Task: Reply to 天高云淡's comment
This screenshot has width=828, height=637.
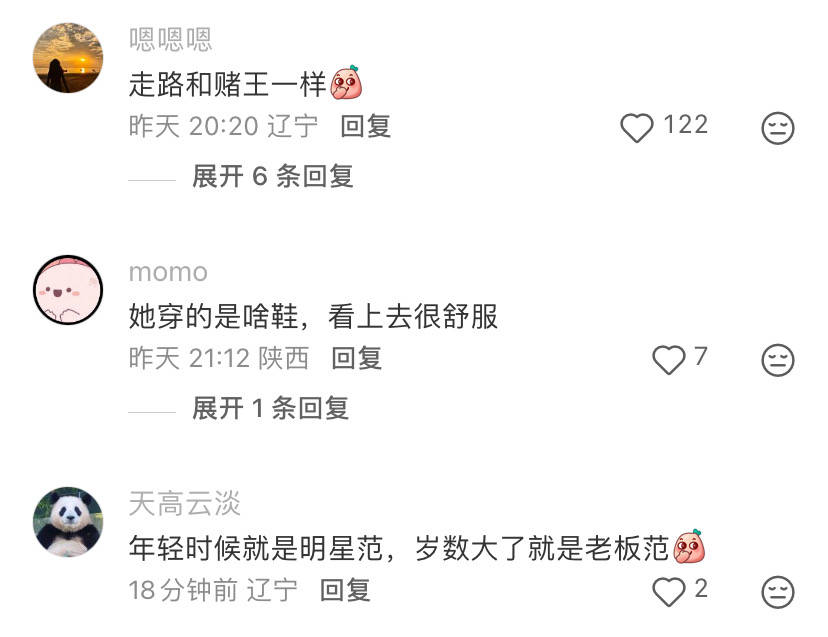Action: 345,590
